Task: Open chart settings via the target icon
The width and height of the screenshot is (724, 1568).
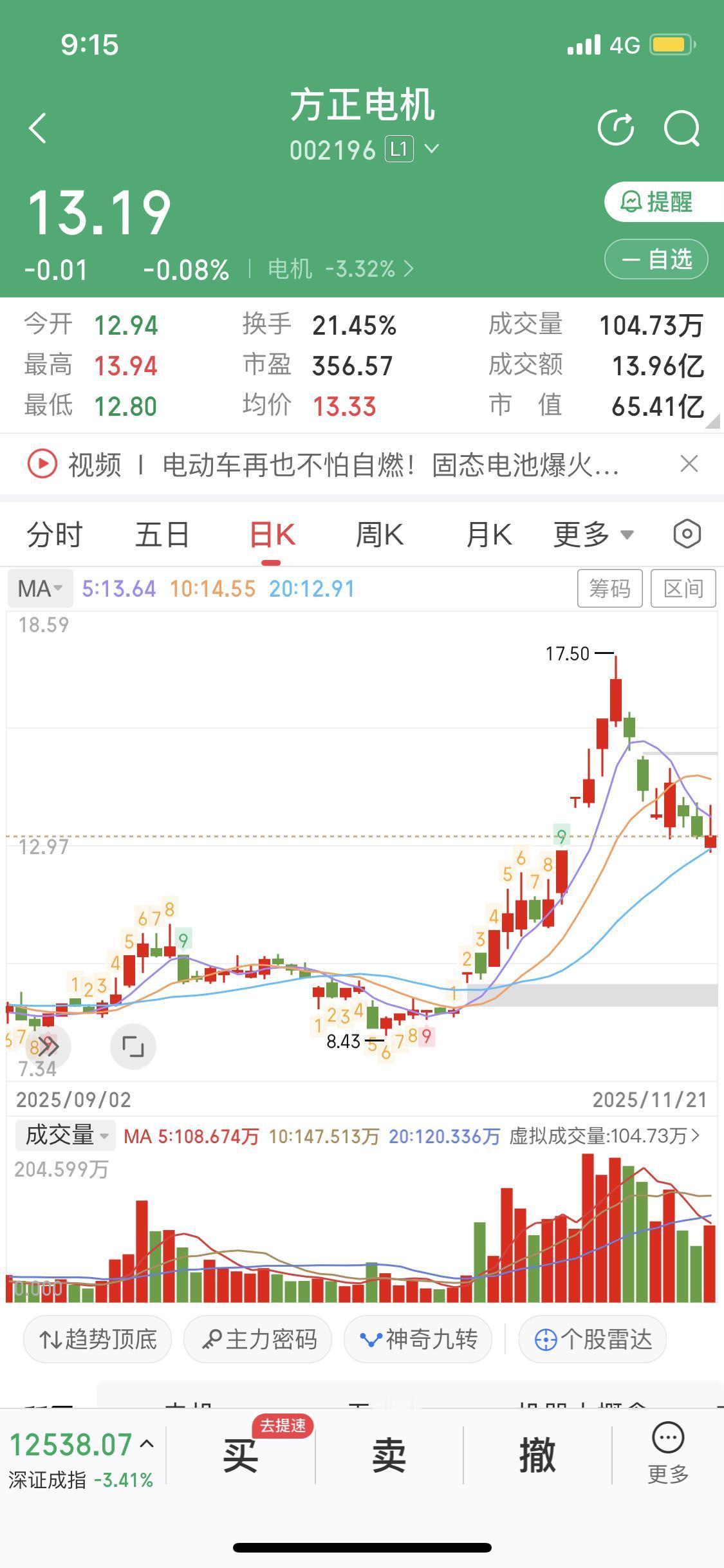Action: pyautogui.click(x=687, y=534)
